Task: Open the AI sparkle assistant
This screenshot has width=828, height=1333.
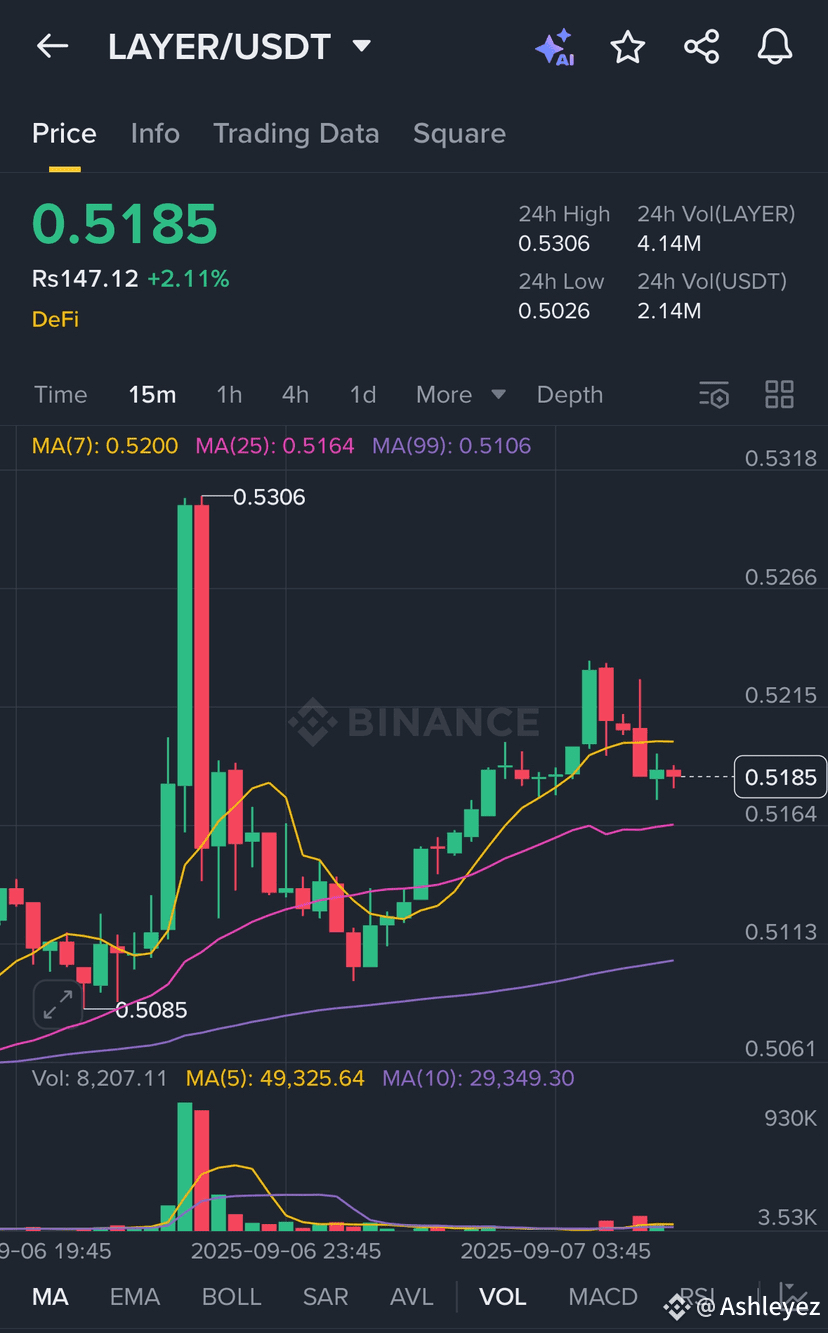Action: [x=554, y=47]
